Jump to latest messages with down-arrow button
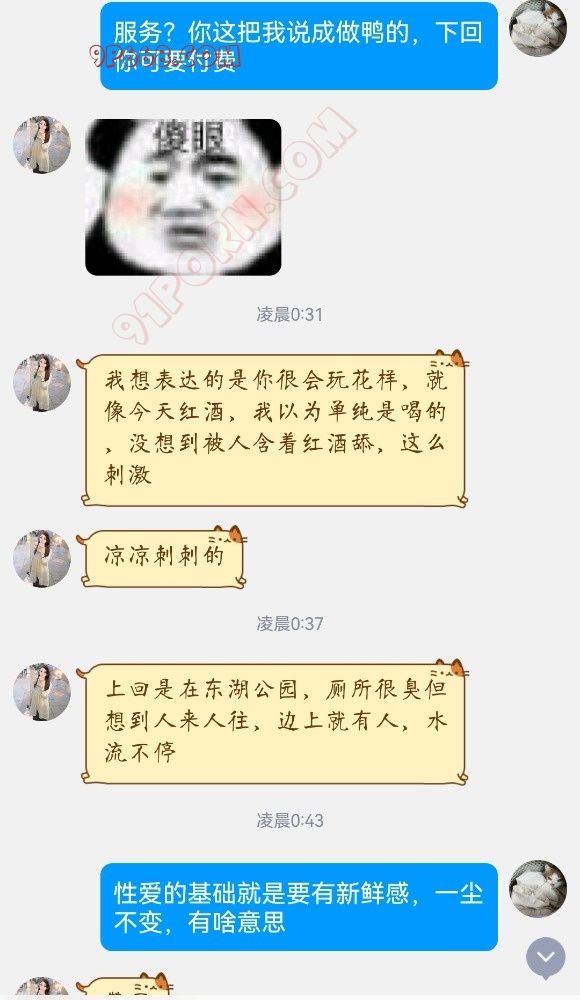 click(546, 957)
